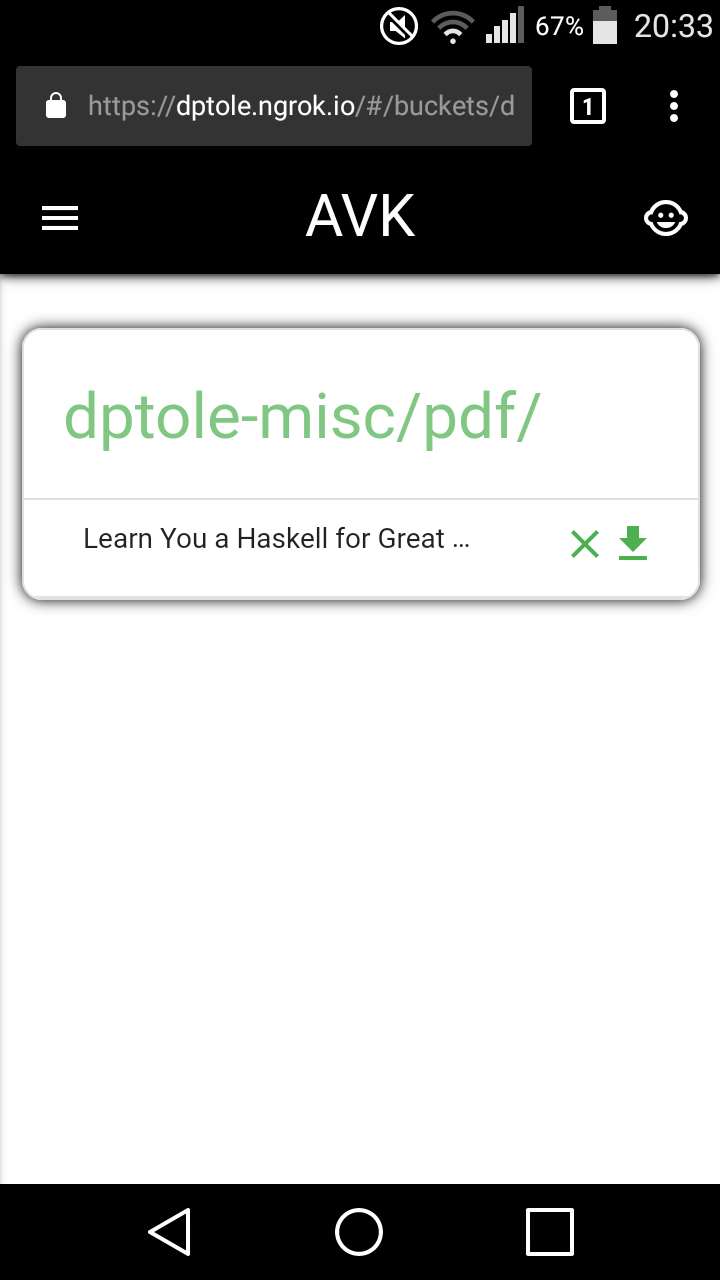
Task: Open the smiley face profile icon
Action: point(665,217)
